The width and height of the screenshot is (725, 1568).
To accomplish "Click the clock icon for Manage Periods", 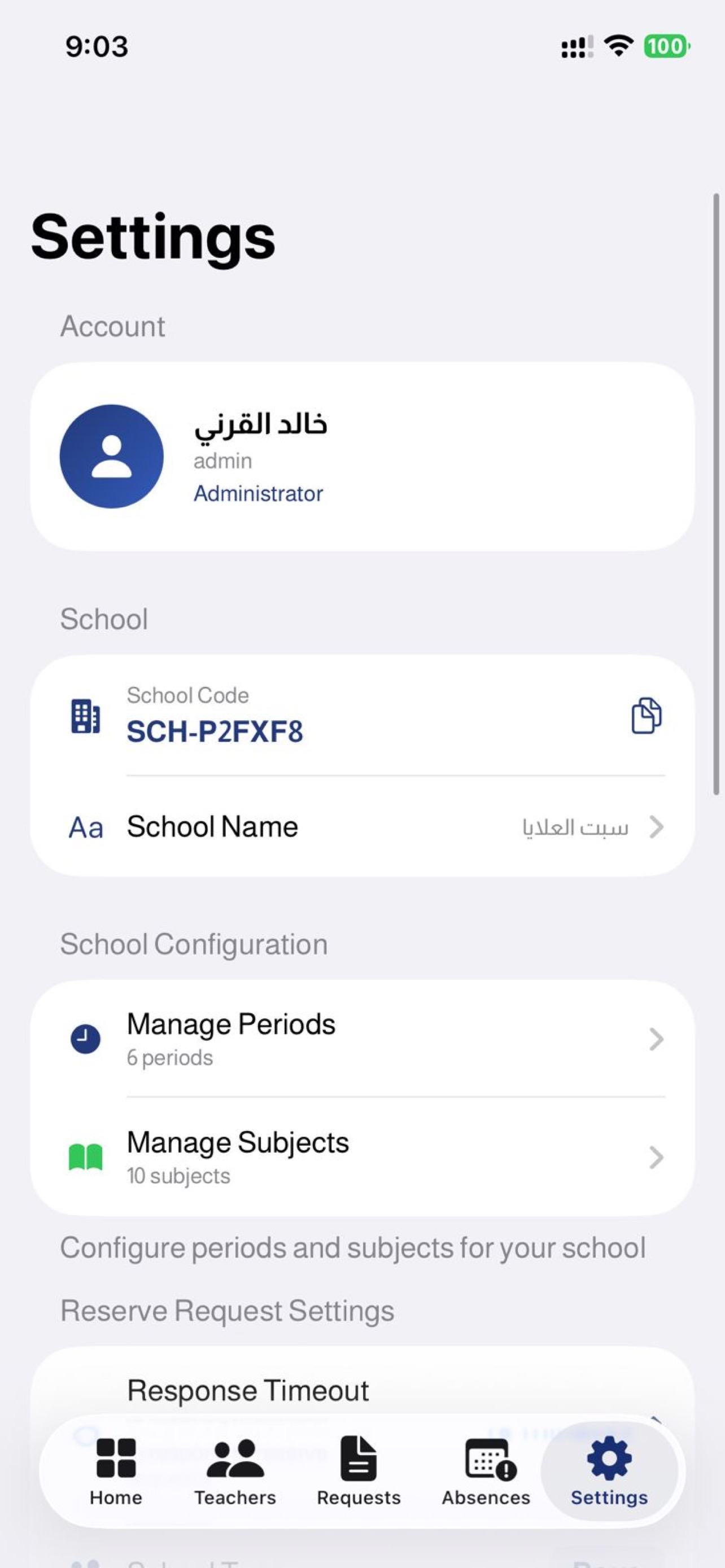I will coord(86,1039).
